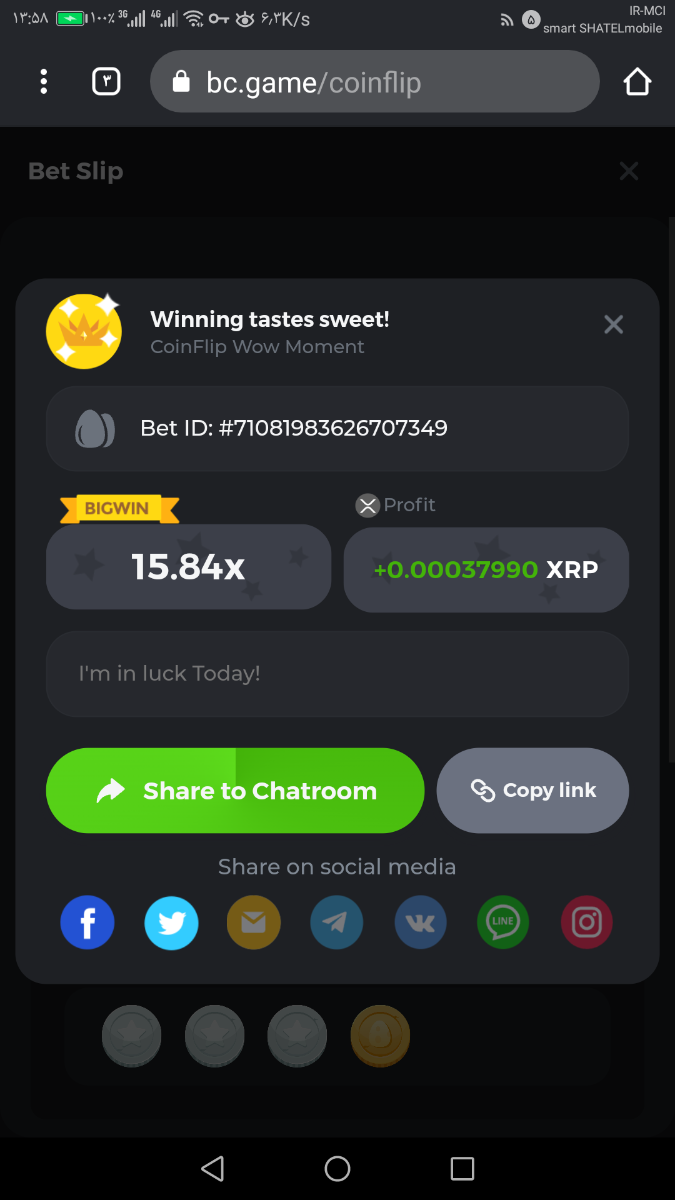Open the browser overflow menu
The image size is (675, 1200).
coord(43,82)
